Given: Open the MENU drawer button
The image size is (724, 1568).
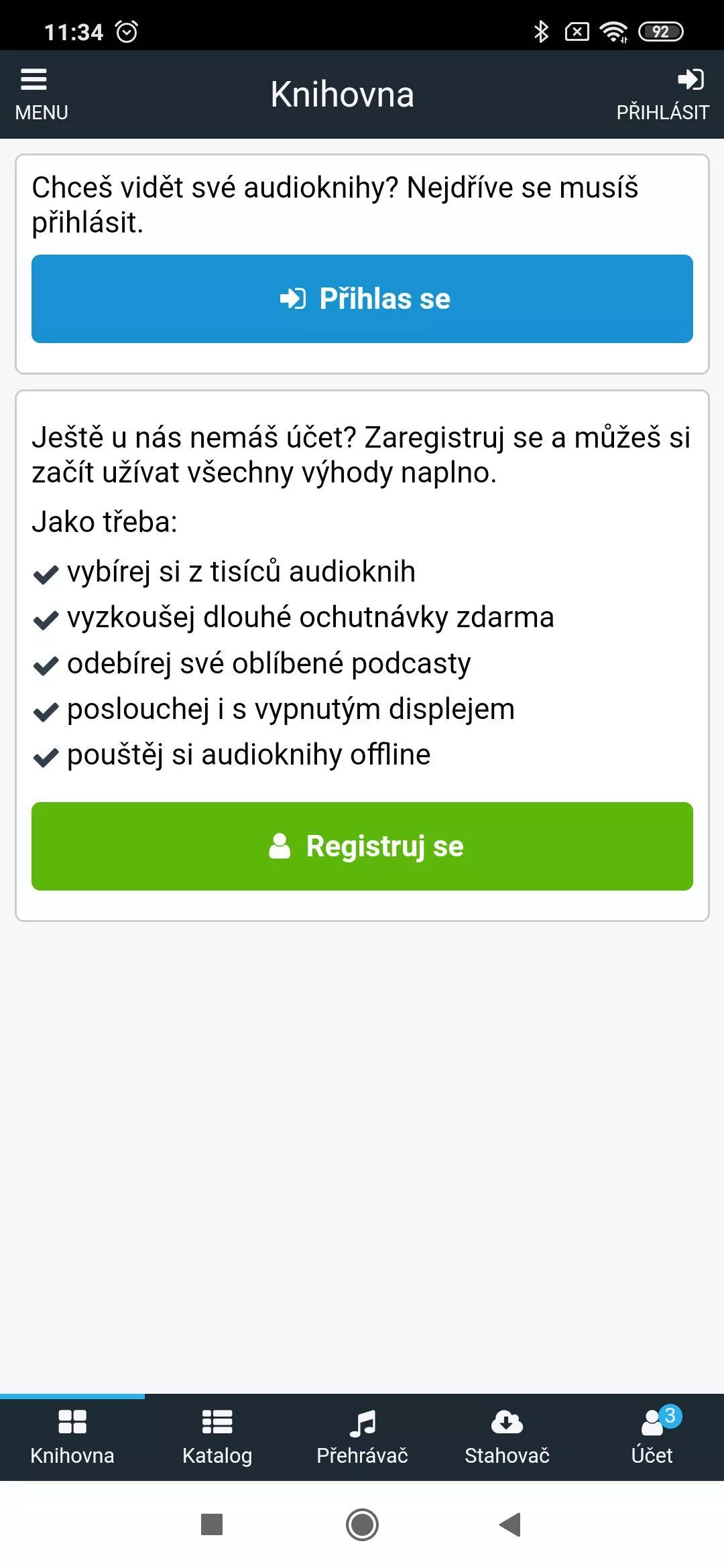Looking at the screenshot, I should tap(42, 94).
